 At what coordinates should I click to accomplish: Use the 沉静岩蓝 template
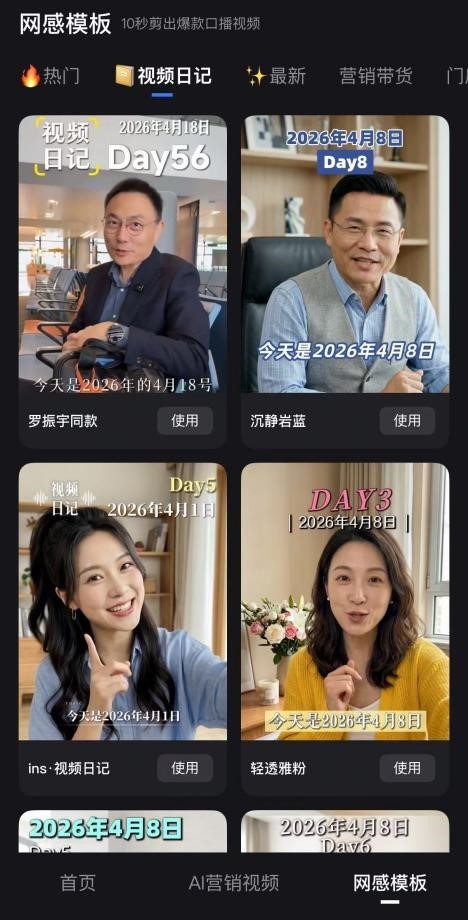pyautogui.click(x=407, y=421)
